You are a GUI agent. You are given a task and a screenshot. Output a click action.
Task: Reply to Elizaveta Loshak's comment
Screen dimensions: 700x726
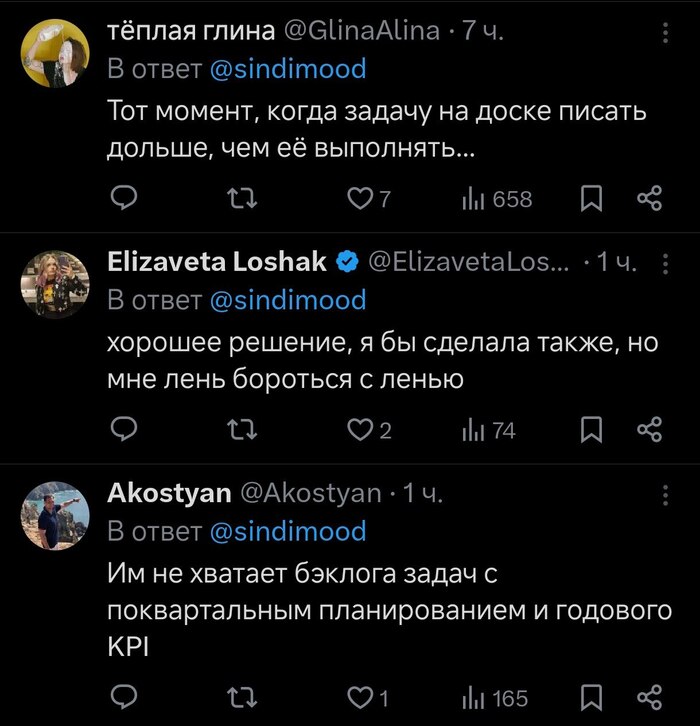click(x=122, y=430)
